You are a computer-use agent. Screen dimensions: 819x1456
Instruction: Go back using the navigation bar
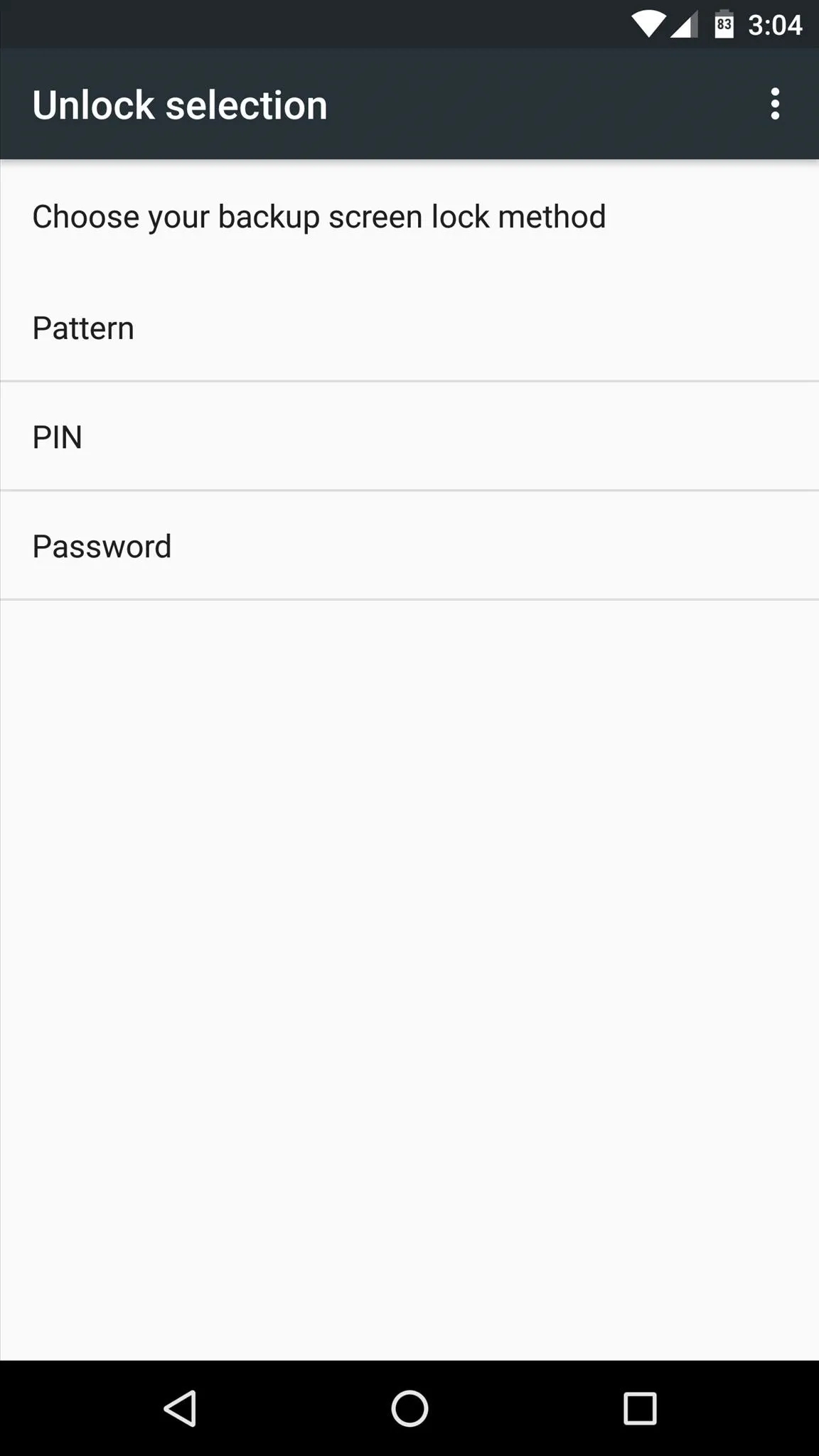point(181,1408)
